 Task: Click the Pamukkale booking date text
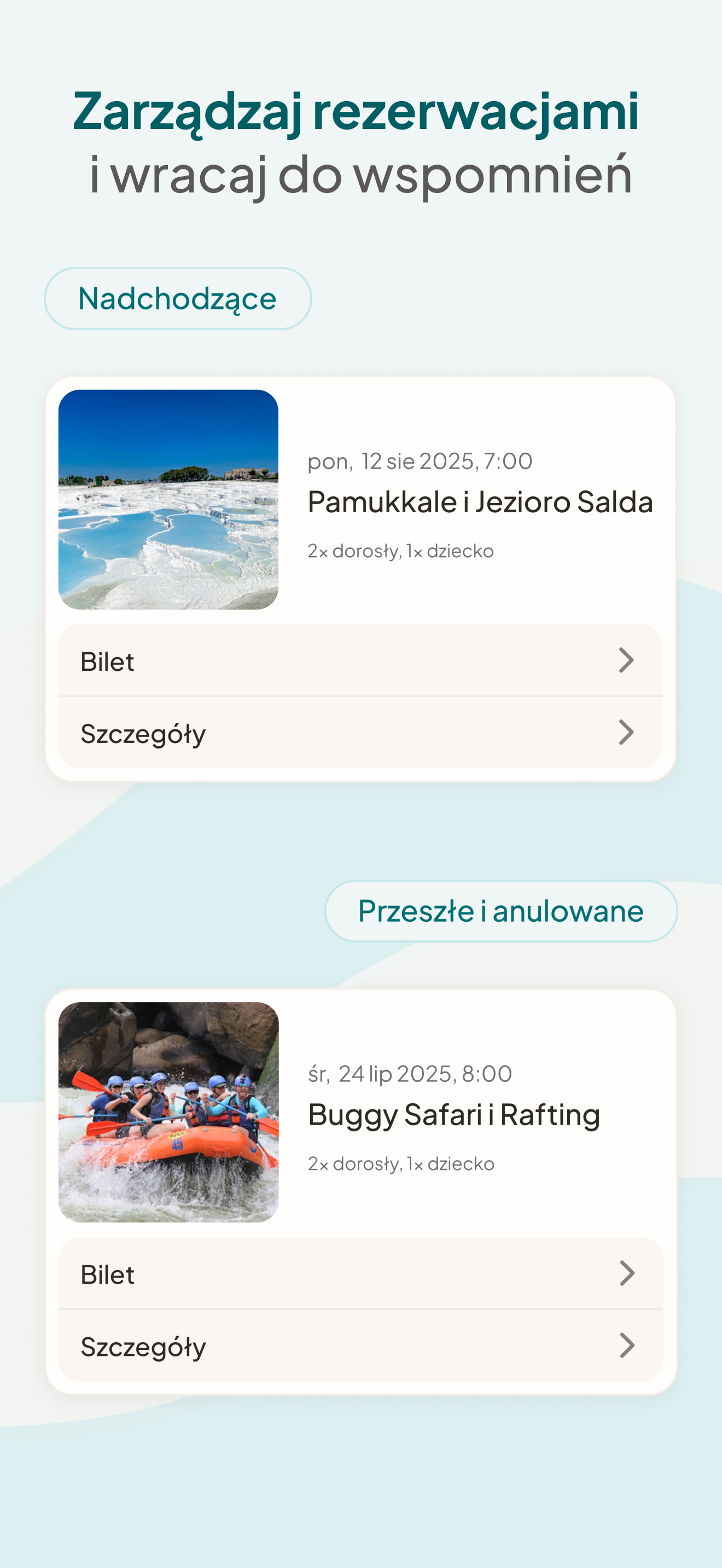[x=421, y=461]
